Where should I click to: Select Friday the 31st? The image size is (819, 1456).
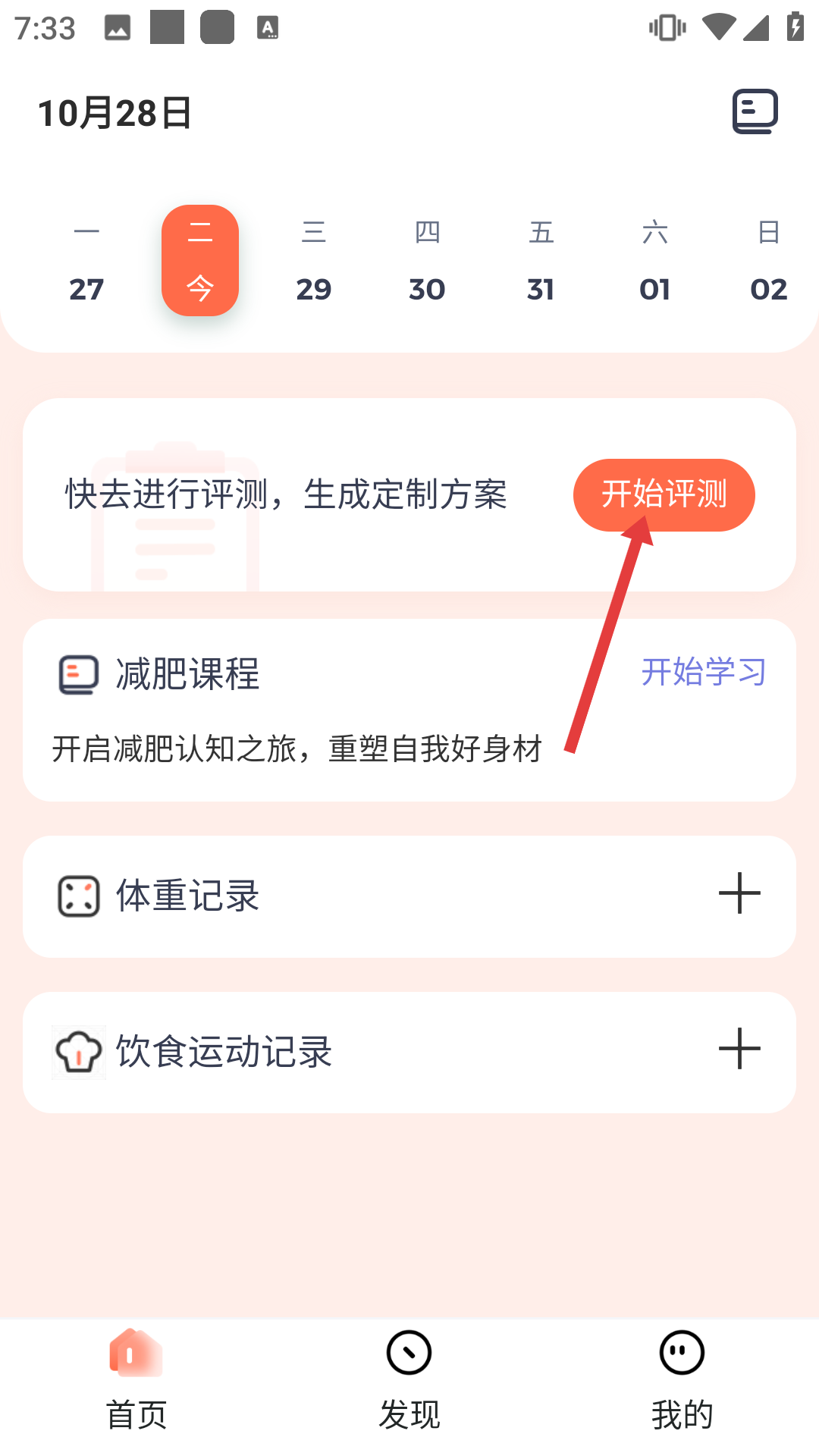[541, 261]
